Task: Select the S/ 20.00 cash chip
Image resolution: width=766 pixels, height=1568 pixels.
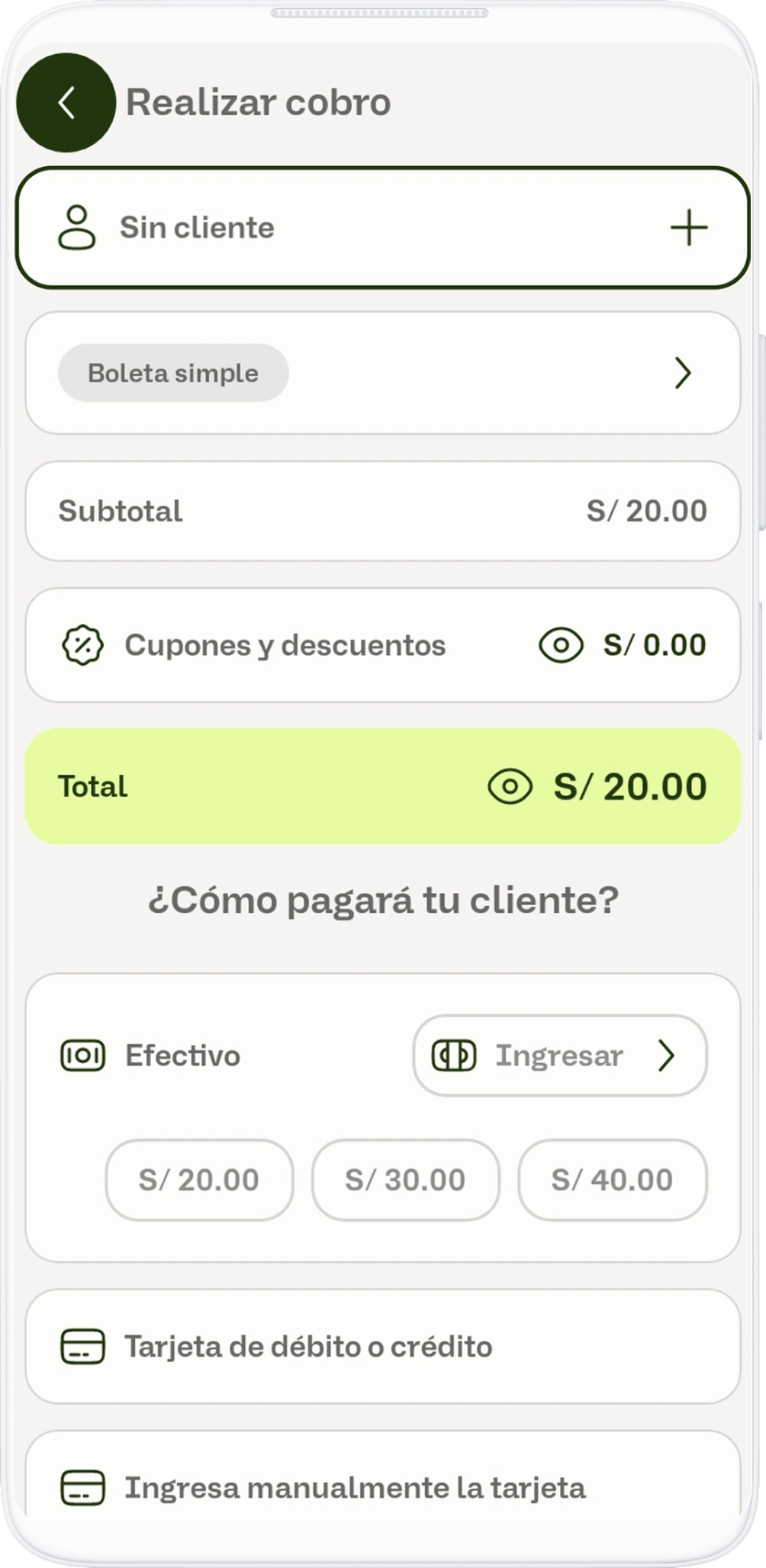Action: (x=199, y=1180)
